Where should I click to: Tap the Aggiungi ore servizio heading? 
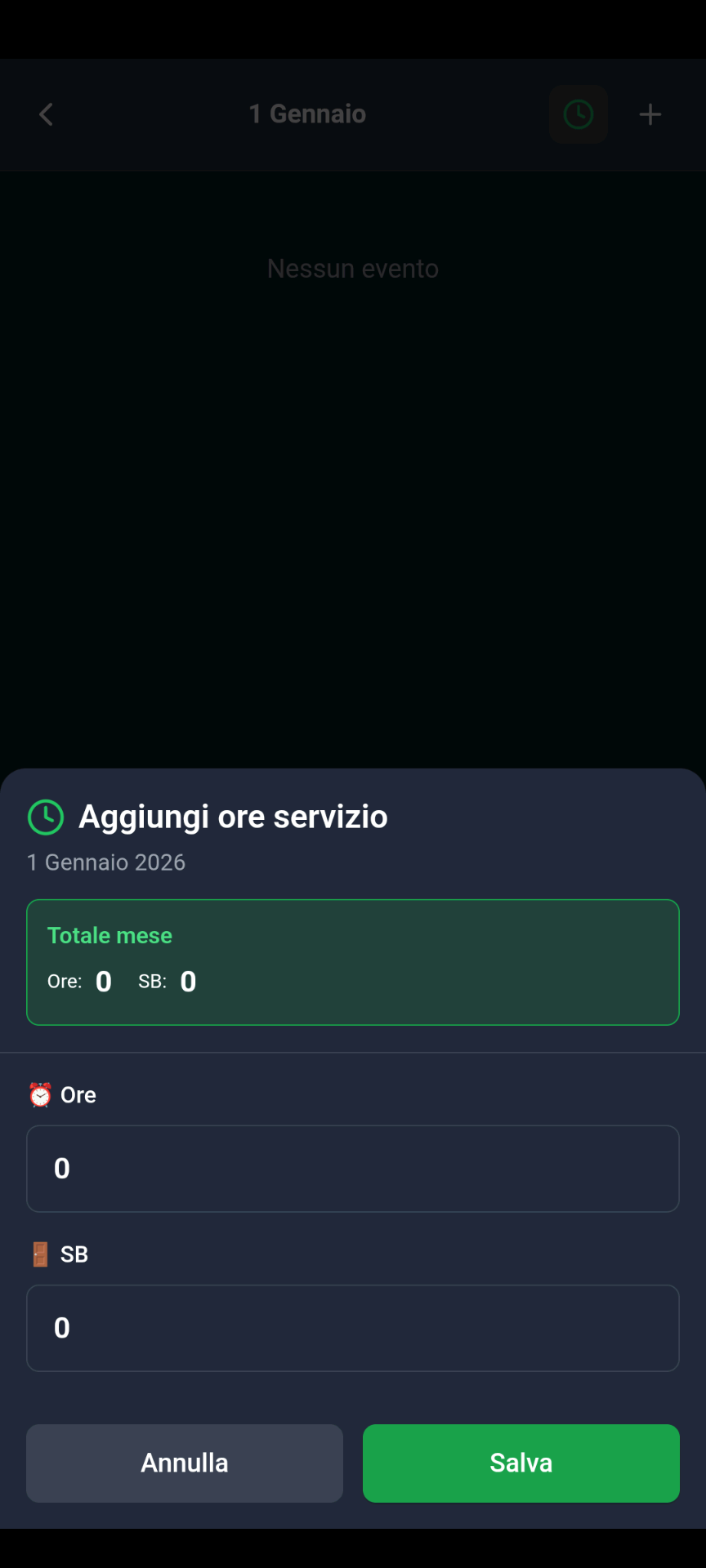[232, 816]
